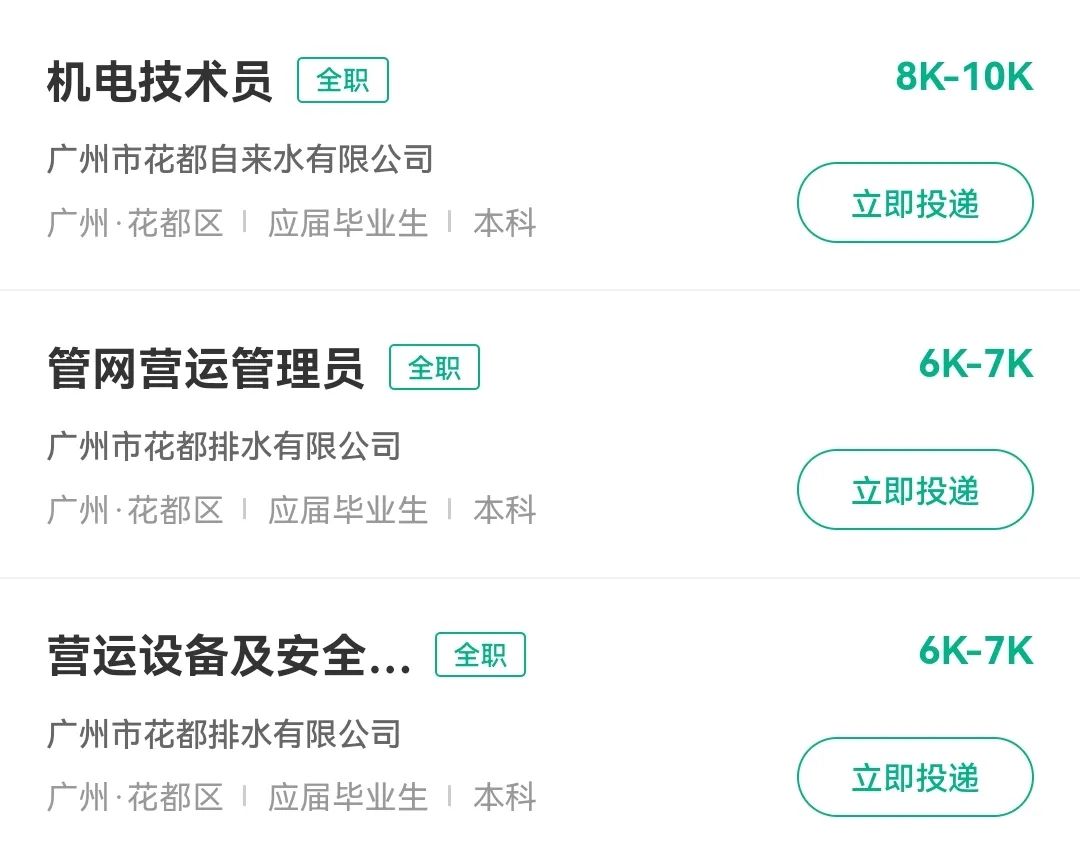The image size is (1080, 854).
Task: Apply now for the 机电技术员 job
Action: [914, 203]
